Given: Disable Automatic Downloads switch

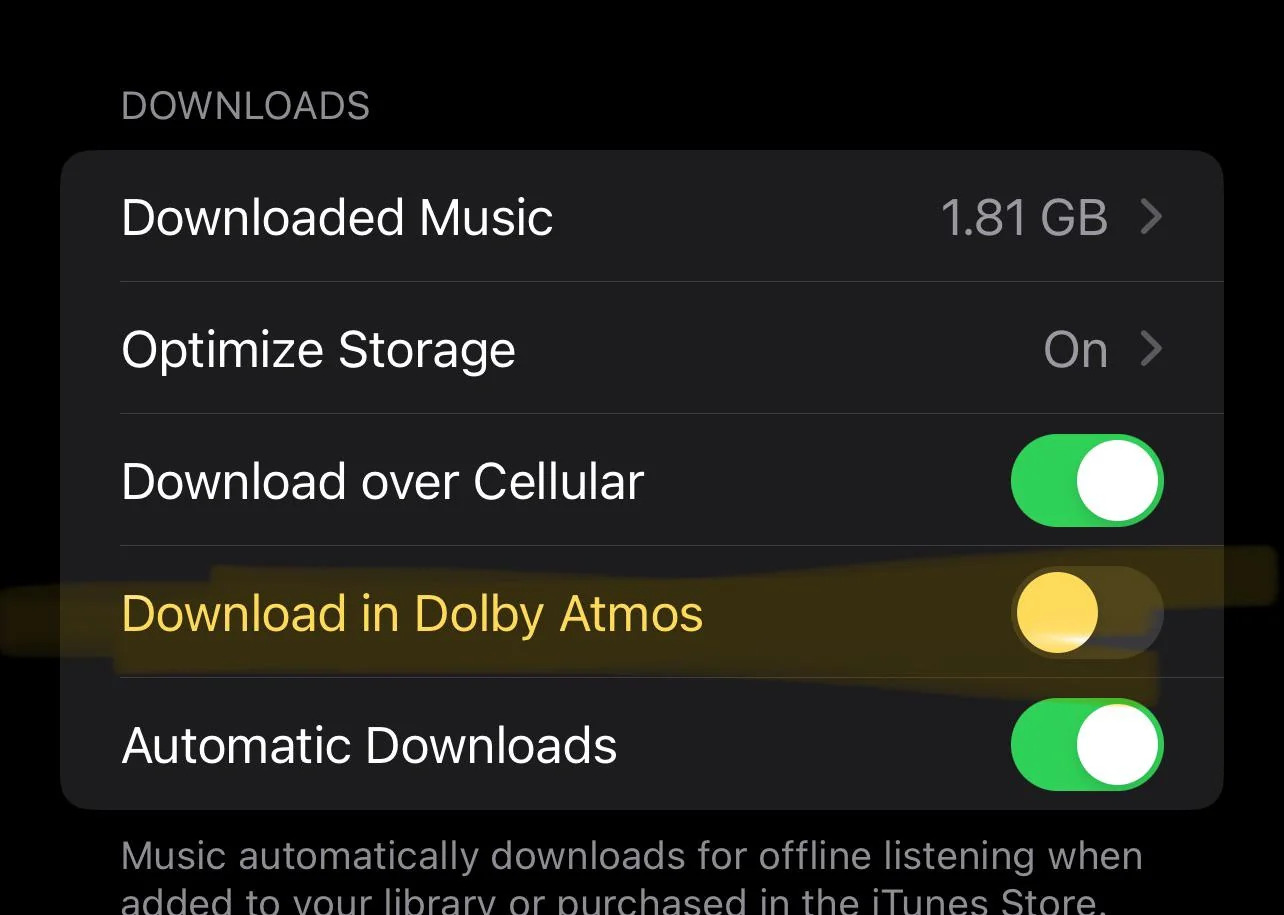Looking at the screenshot, I should [1087, 745].
